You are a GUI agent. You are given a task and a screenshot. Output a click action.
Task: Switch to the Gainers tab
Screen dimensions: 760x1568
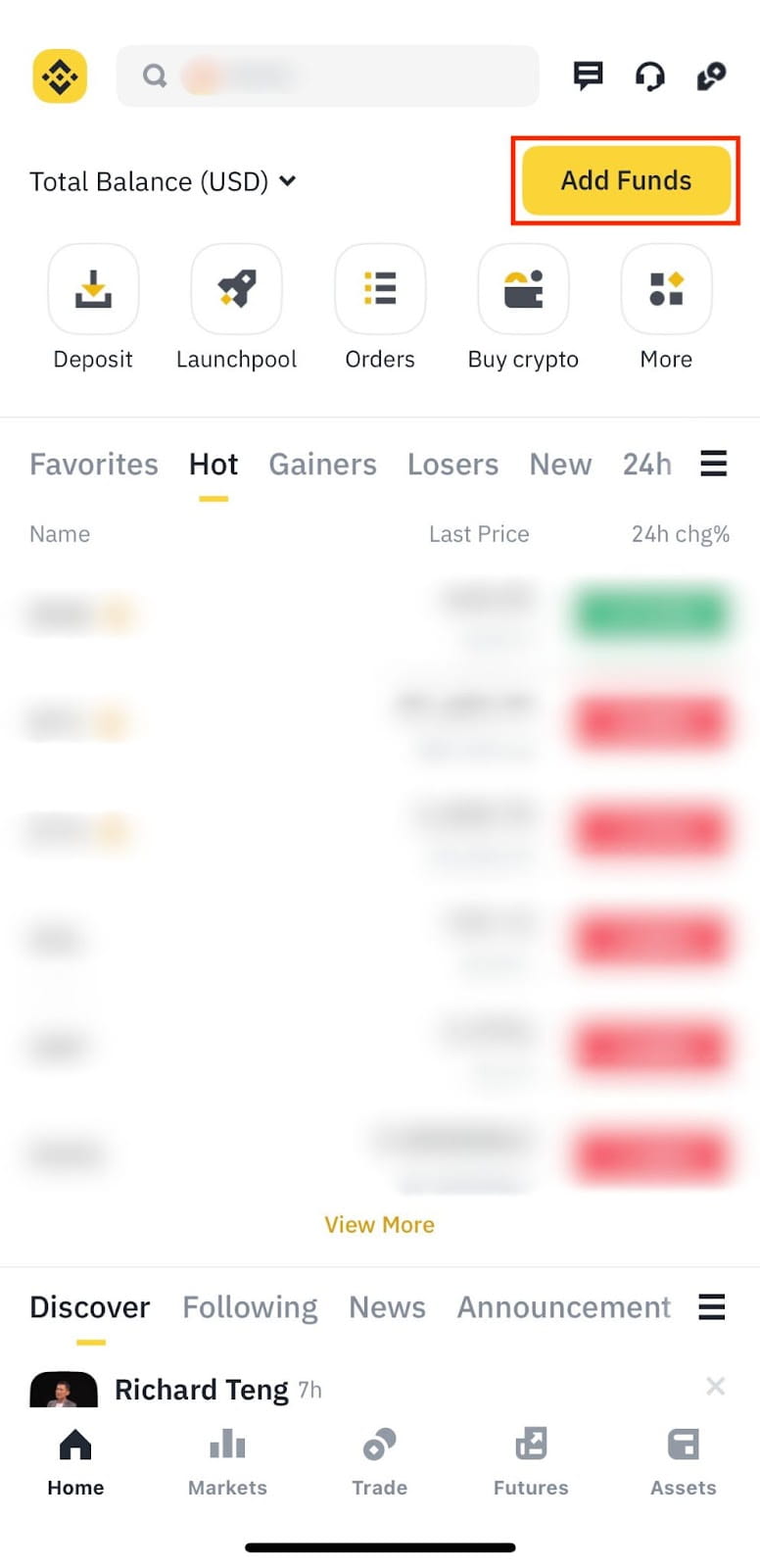322,465
